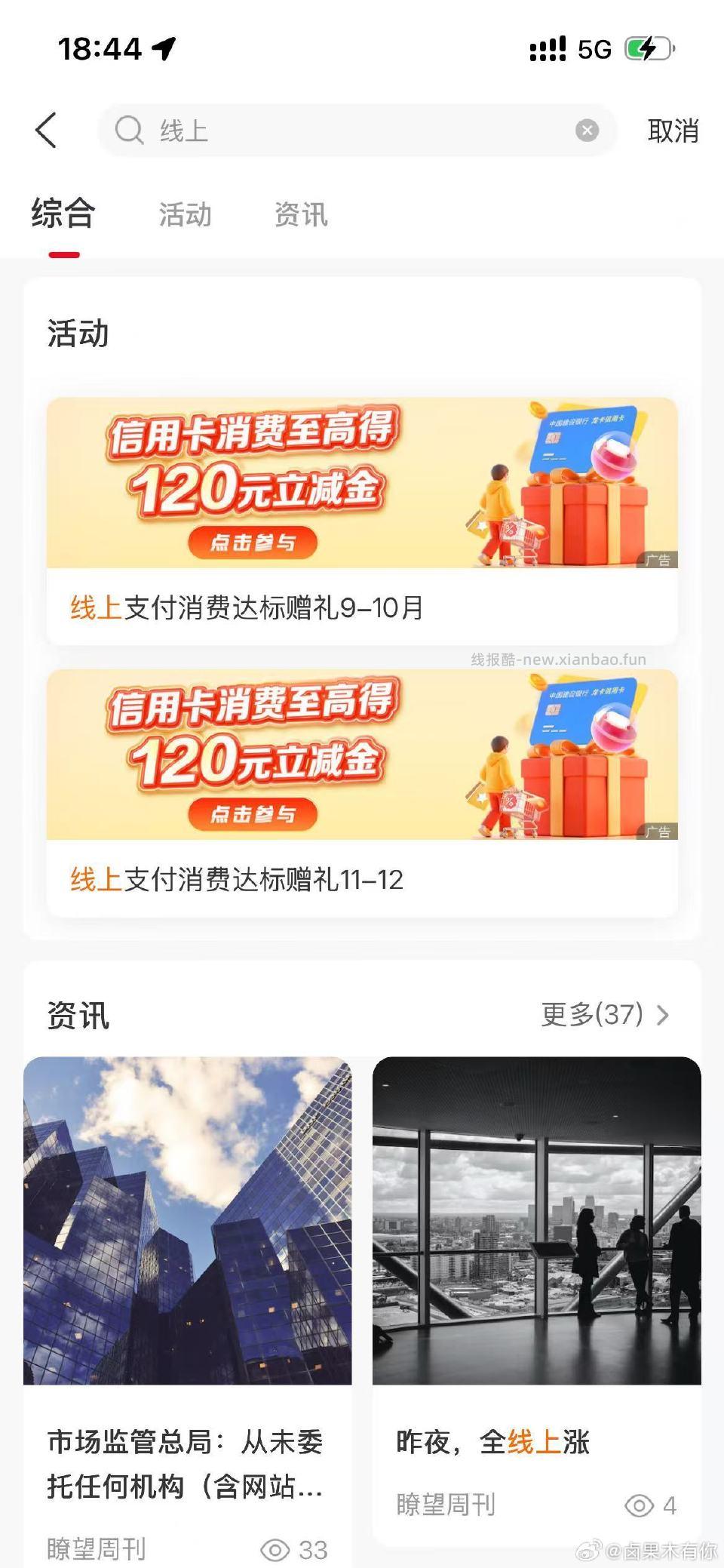Image resolution: width=724 pixels, height=1568 pixels.
Task: Tap the eye icon showing 4 views
Action: coord(638,1505)
